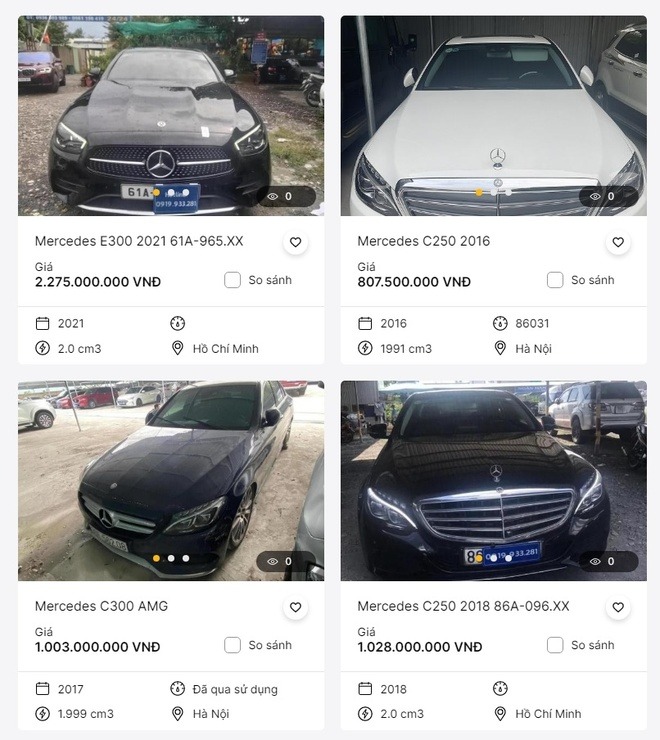Select Mercedes C300 AMG for So sánh

[233, 645]
